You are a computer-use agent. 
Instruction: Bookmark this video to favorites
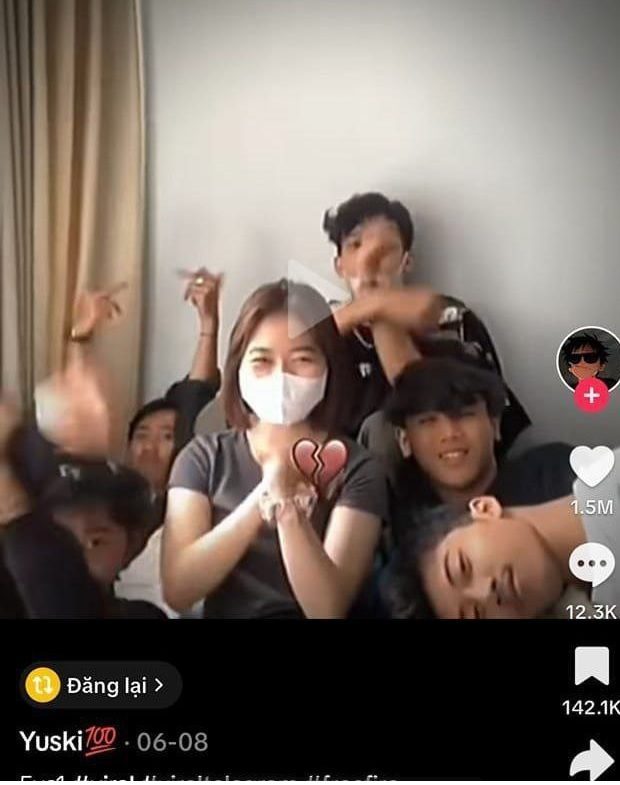tap(591, 667)
